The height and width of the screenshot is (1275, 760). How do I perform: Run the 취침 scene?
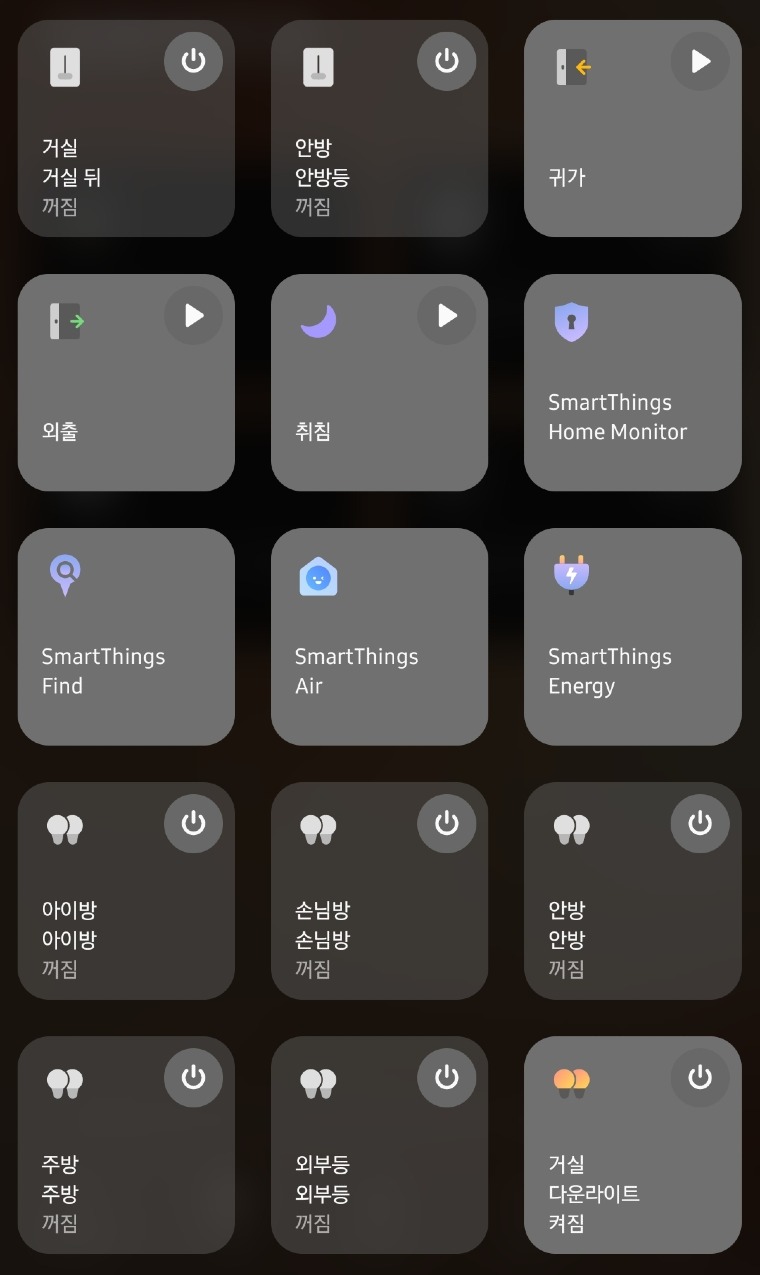tap(446, 315)
